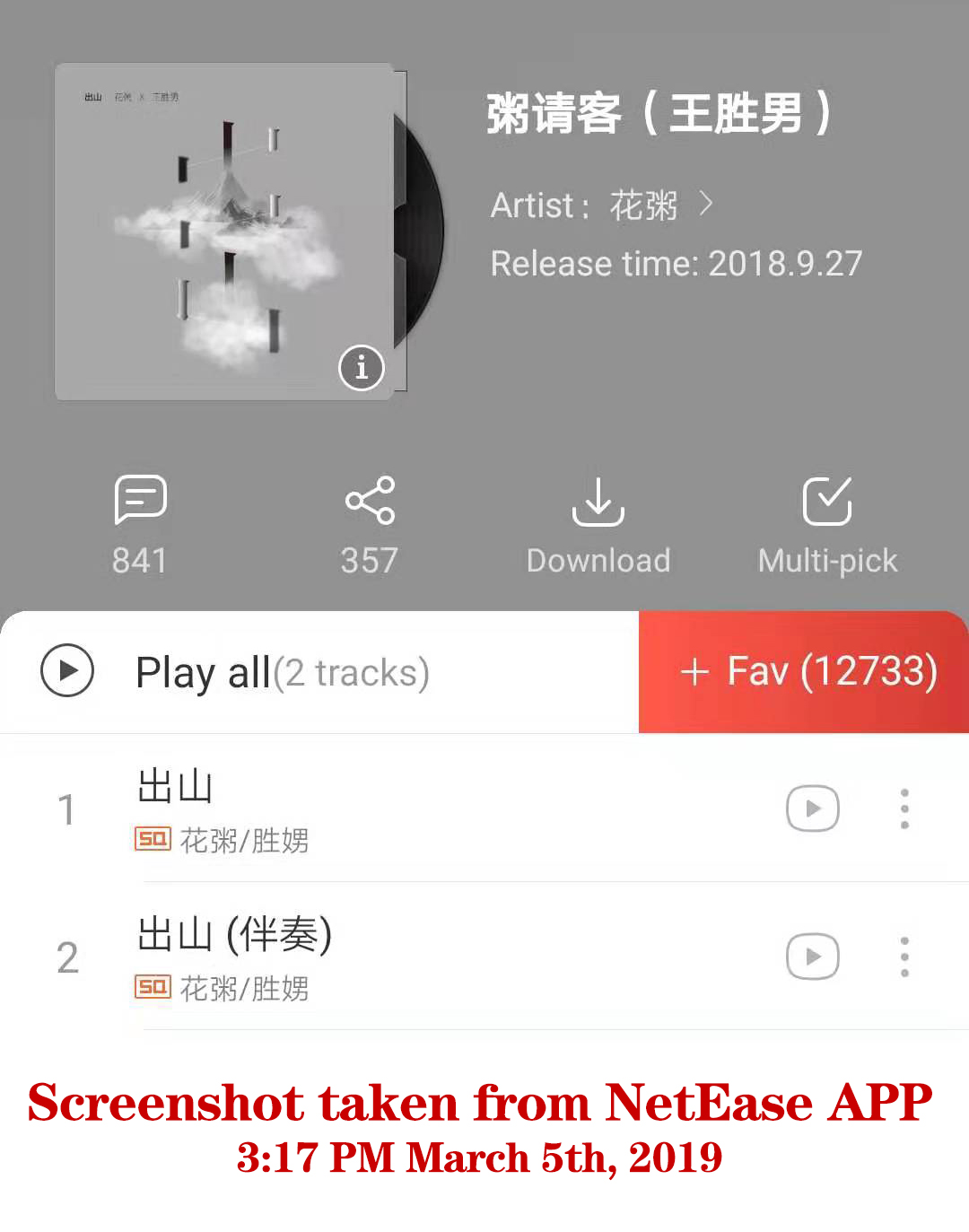Watch the video for track 1 出山
The height and width of the screenshot is (1232, 969).
tap(813, 808)
